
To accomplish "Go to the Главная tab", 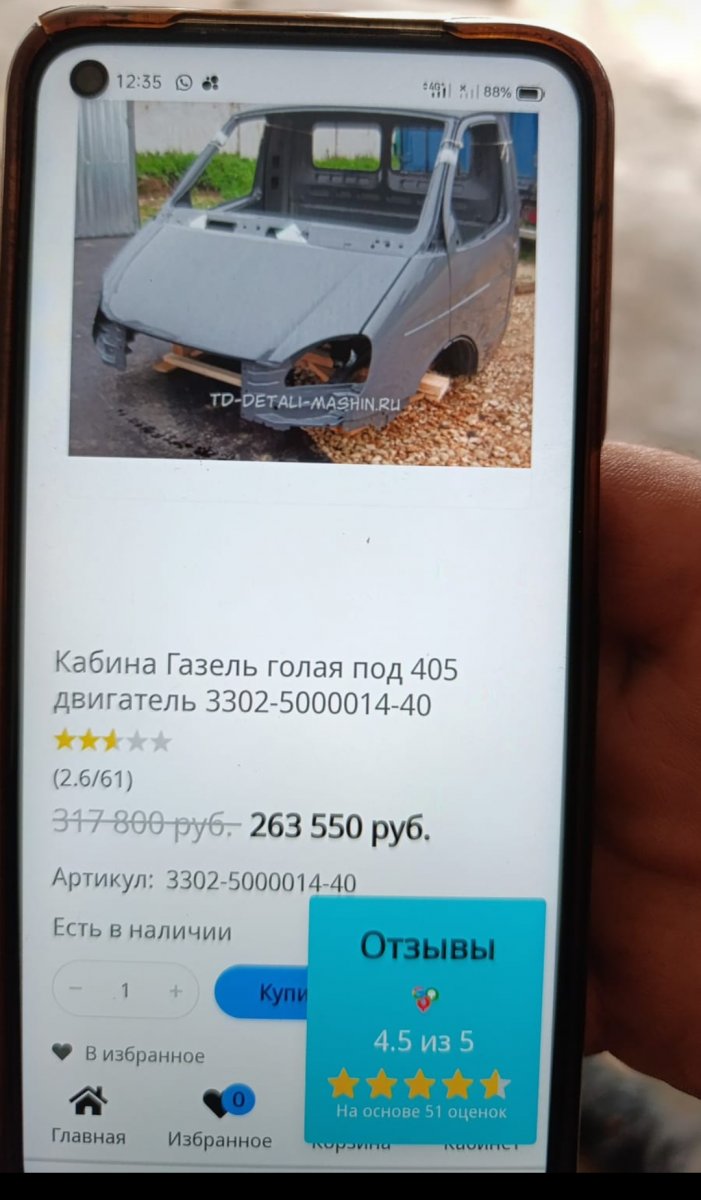I will coord(88,1117).
